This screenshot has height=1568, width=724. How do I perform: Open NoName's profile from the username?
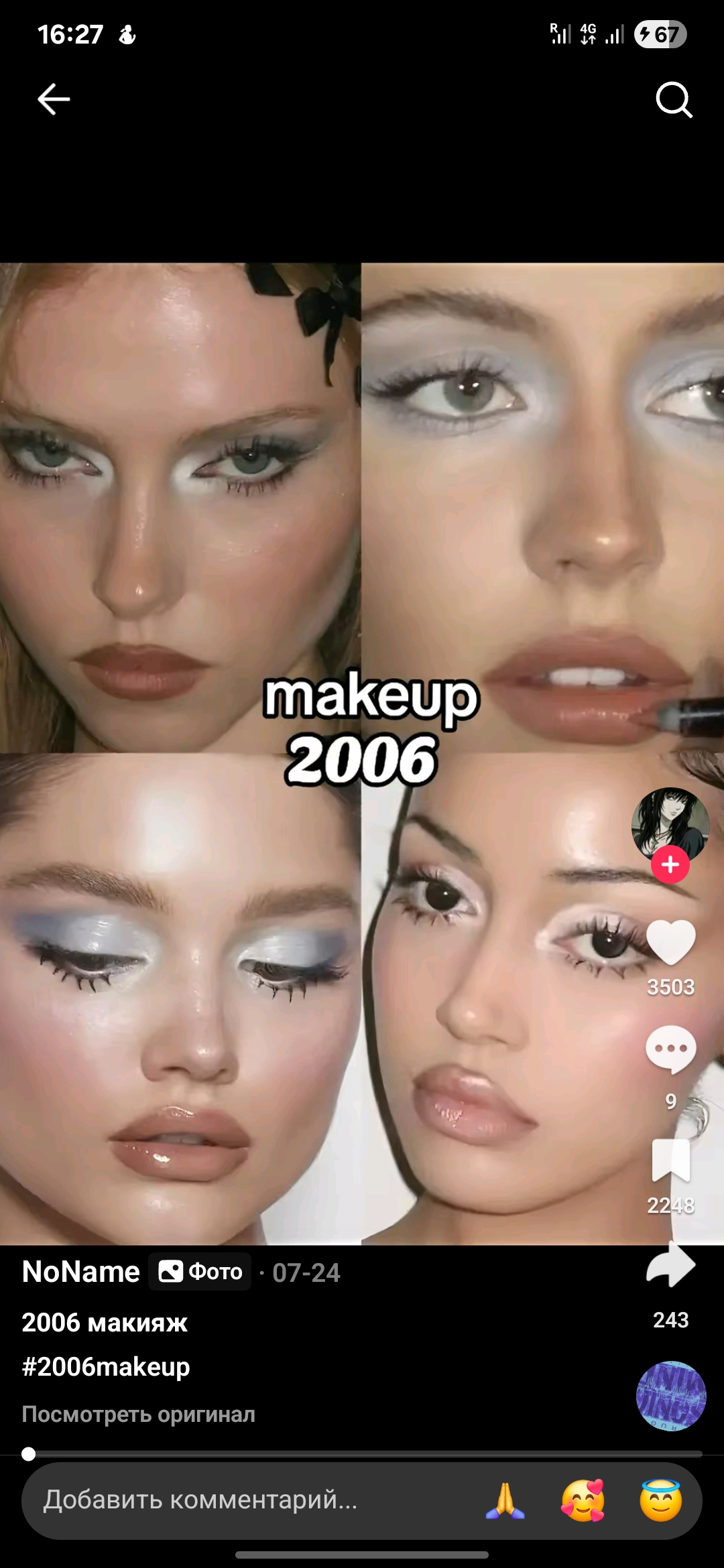(80, 1272)
